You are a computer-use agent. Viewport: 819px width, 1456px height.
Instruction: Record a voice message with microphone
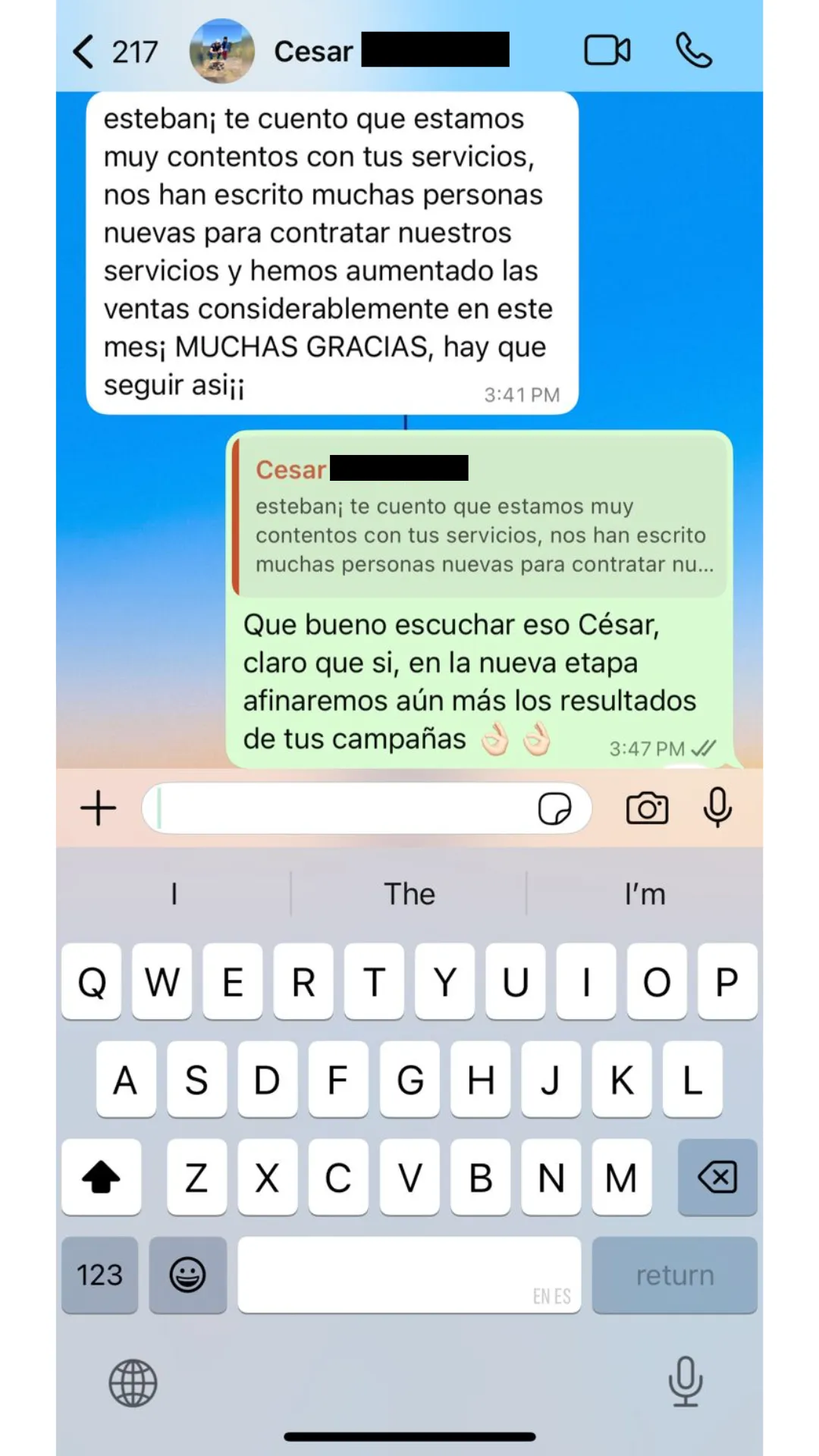tap(717, 808)
